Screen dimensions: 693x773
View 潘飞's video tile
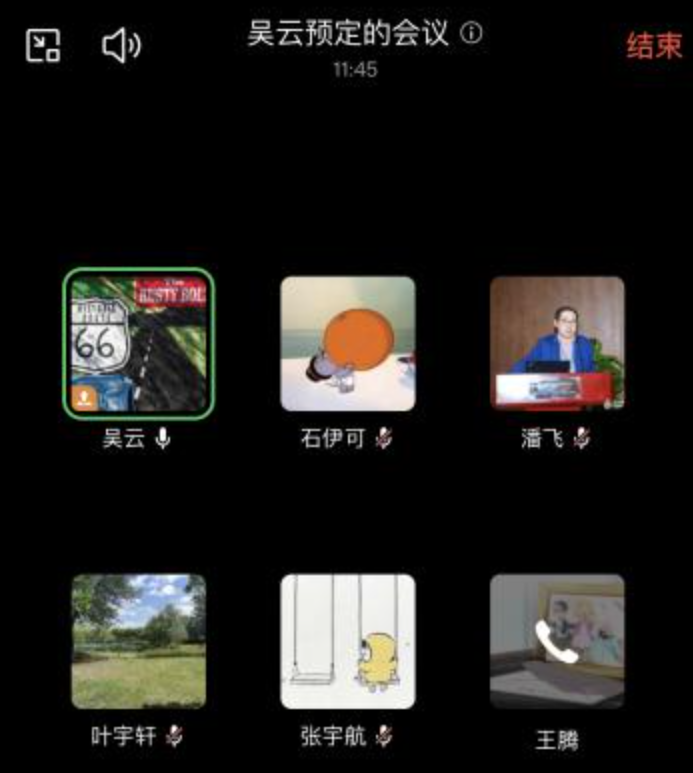pyautogui.click(x=557, y=343)
